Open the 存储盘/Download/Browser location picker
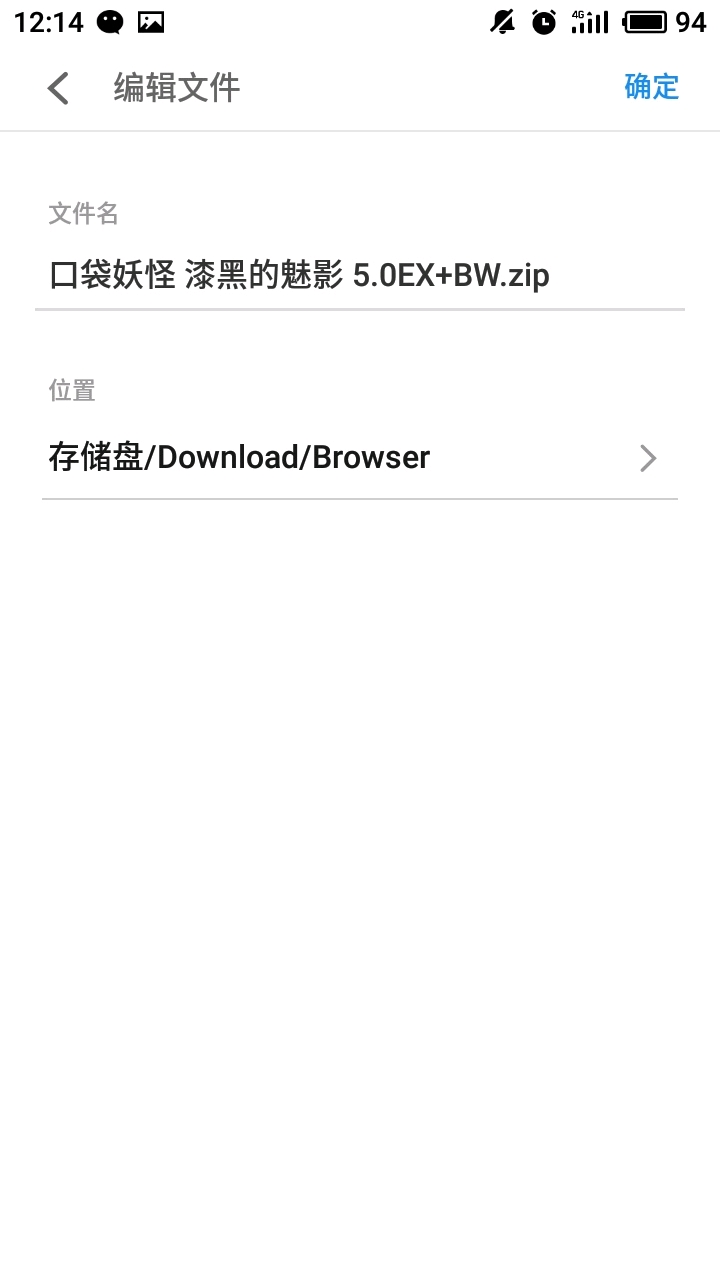The height and width of the screenshot is (1280, 720). (x=360, y=458)
